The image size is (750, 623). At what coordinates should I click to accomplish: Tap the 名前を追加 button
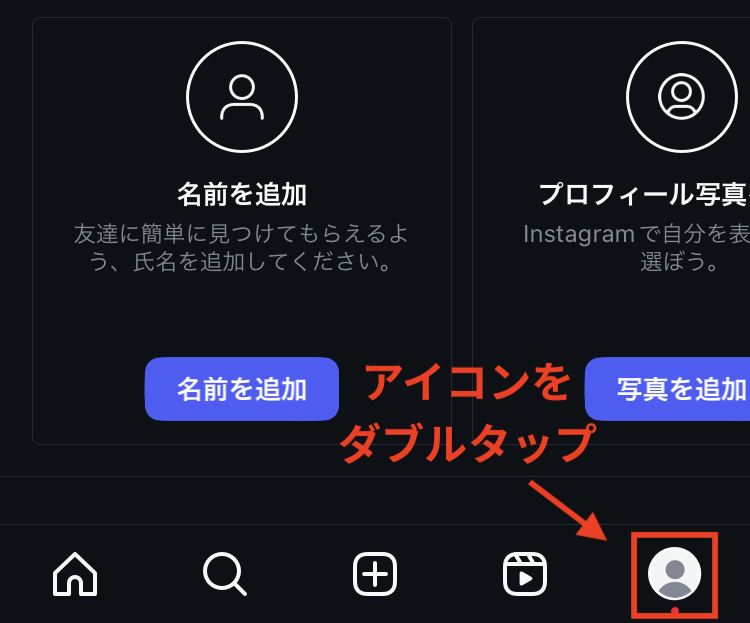tap(242, 389)
